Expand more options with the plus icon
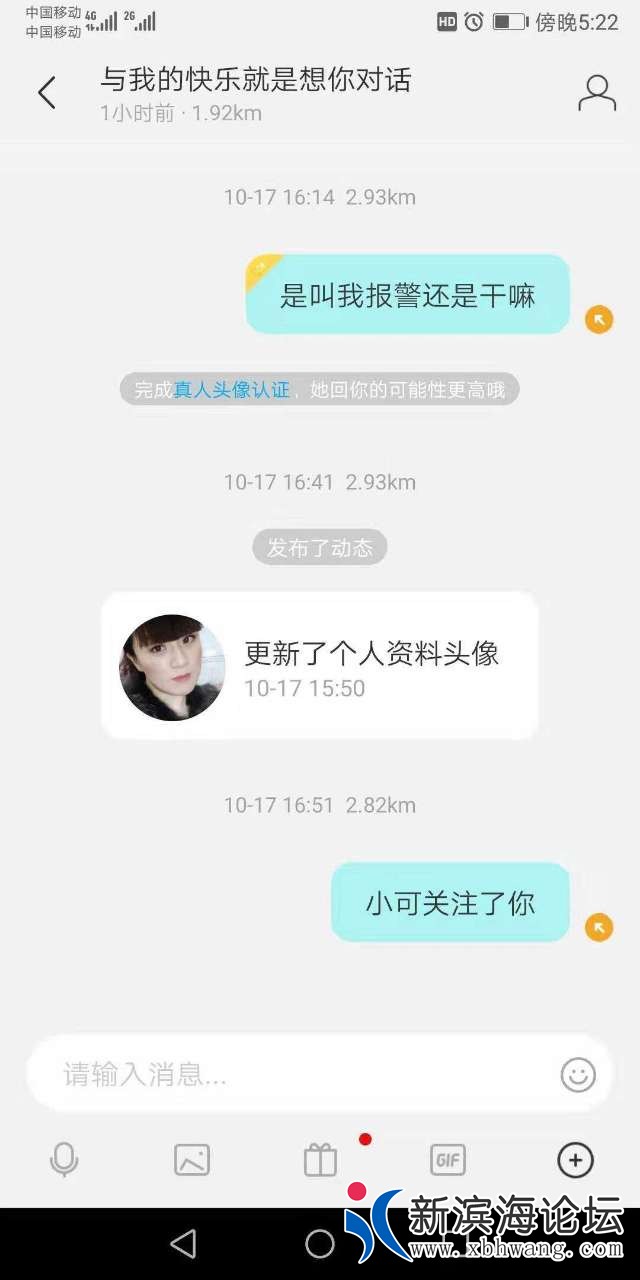 coord(575,1160)
